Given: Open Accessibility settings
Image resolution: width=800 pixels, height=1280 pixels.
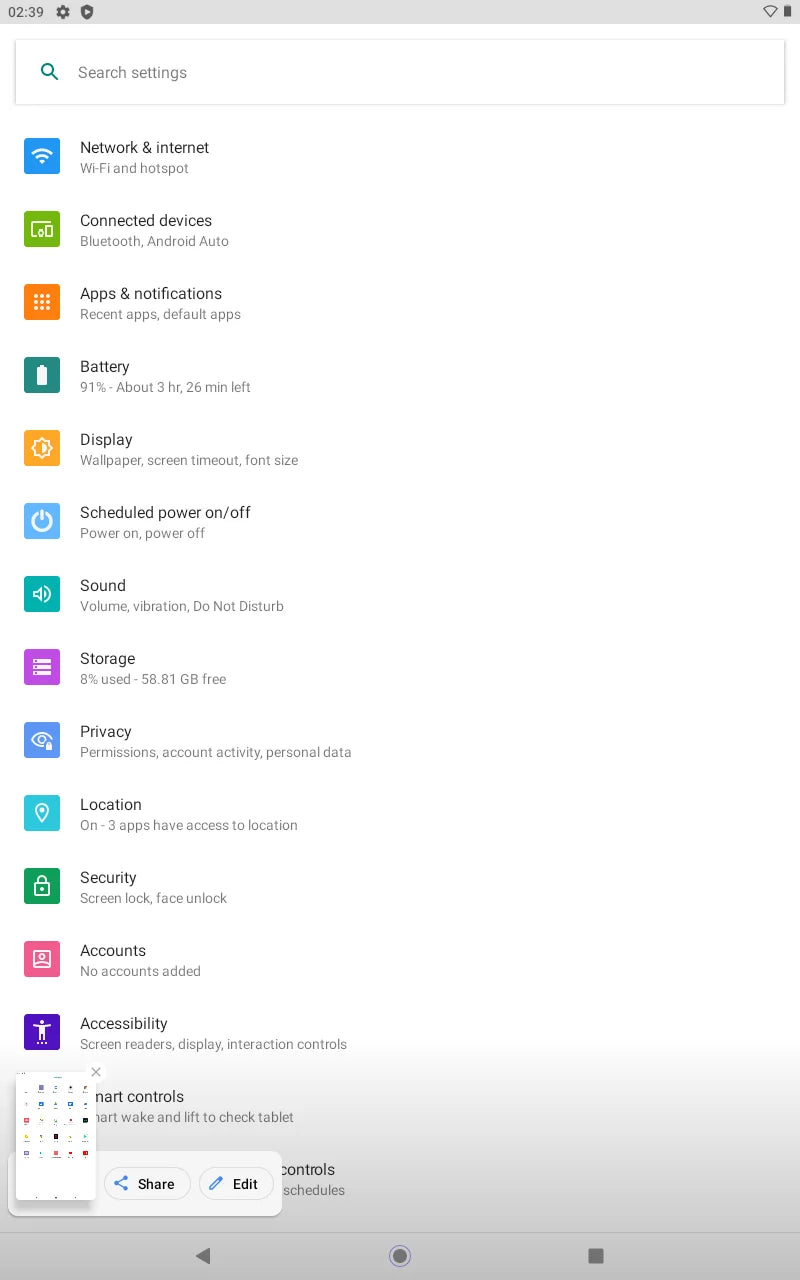Looking at the screenshot, I should point(400,1033).
